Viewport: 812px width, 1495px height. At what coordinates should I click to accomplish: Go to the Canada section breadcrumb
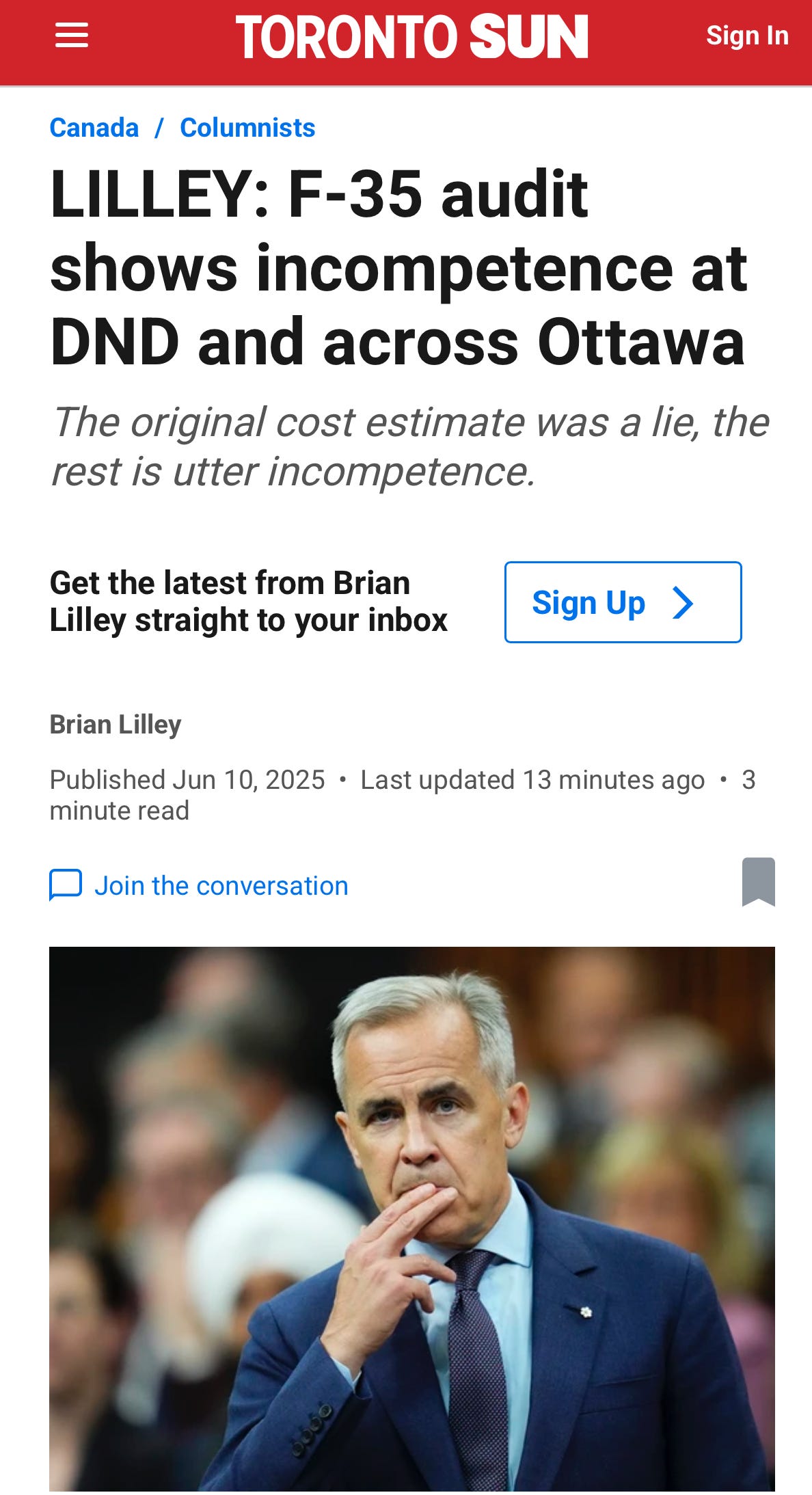pyautogui.click(x=94, y=128)
